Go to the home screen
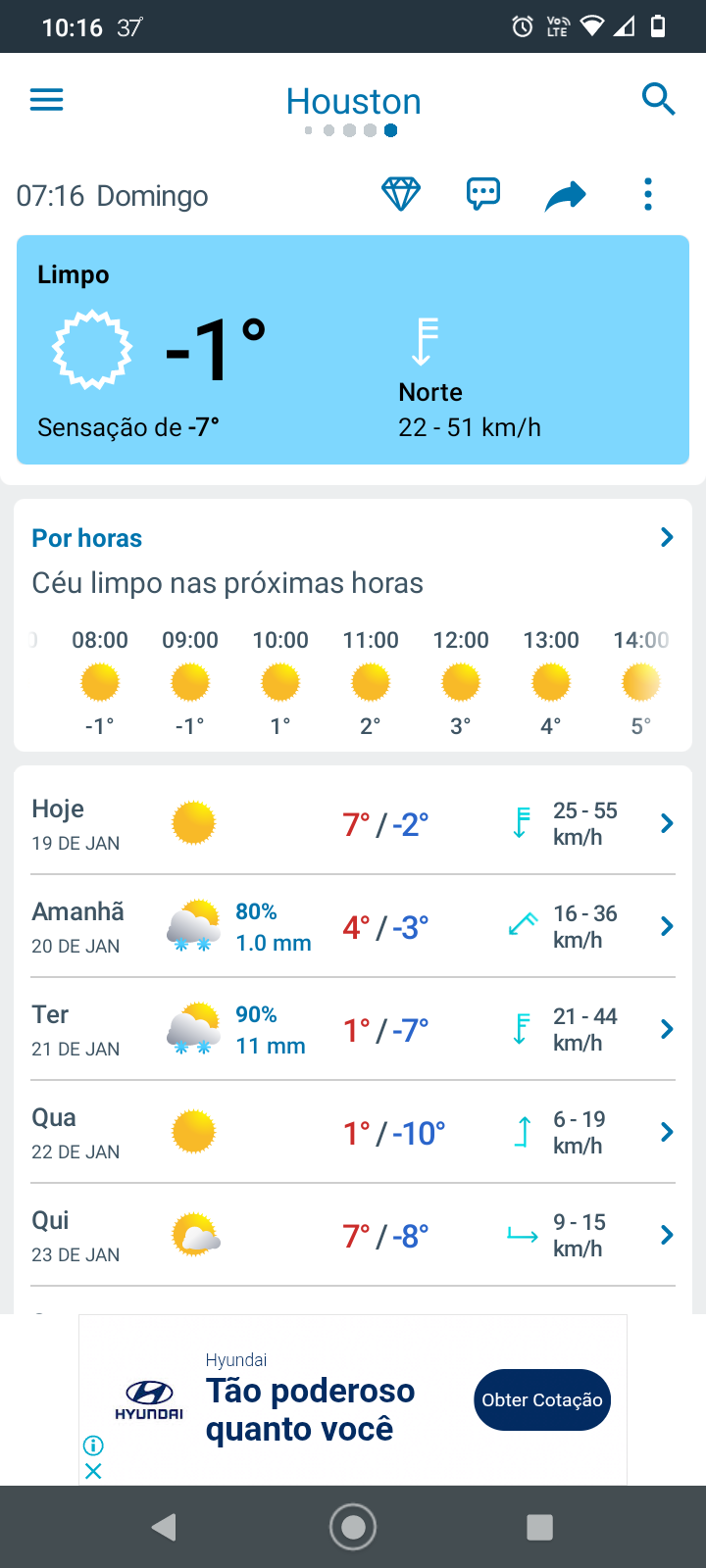This screenshot has height=1568, width=706. (353, 1527)
